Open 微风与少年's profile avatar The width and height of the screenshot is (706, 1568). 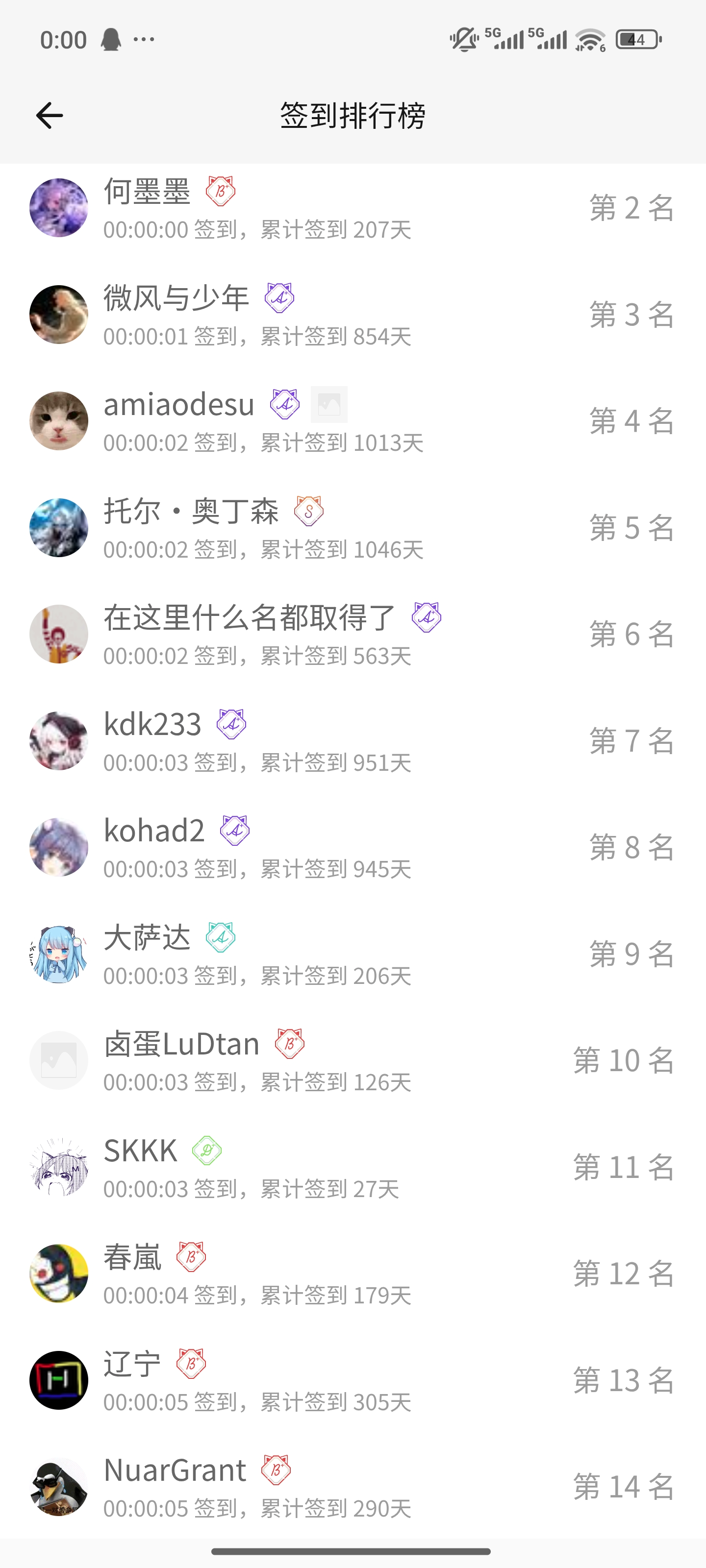[58, 314]
